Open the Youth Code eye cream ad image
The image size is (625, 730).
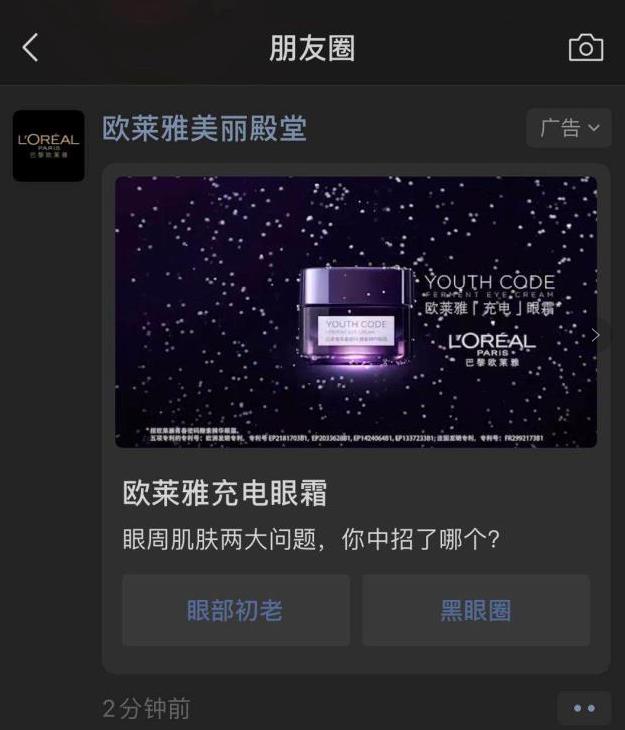(x=355, y=312)
